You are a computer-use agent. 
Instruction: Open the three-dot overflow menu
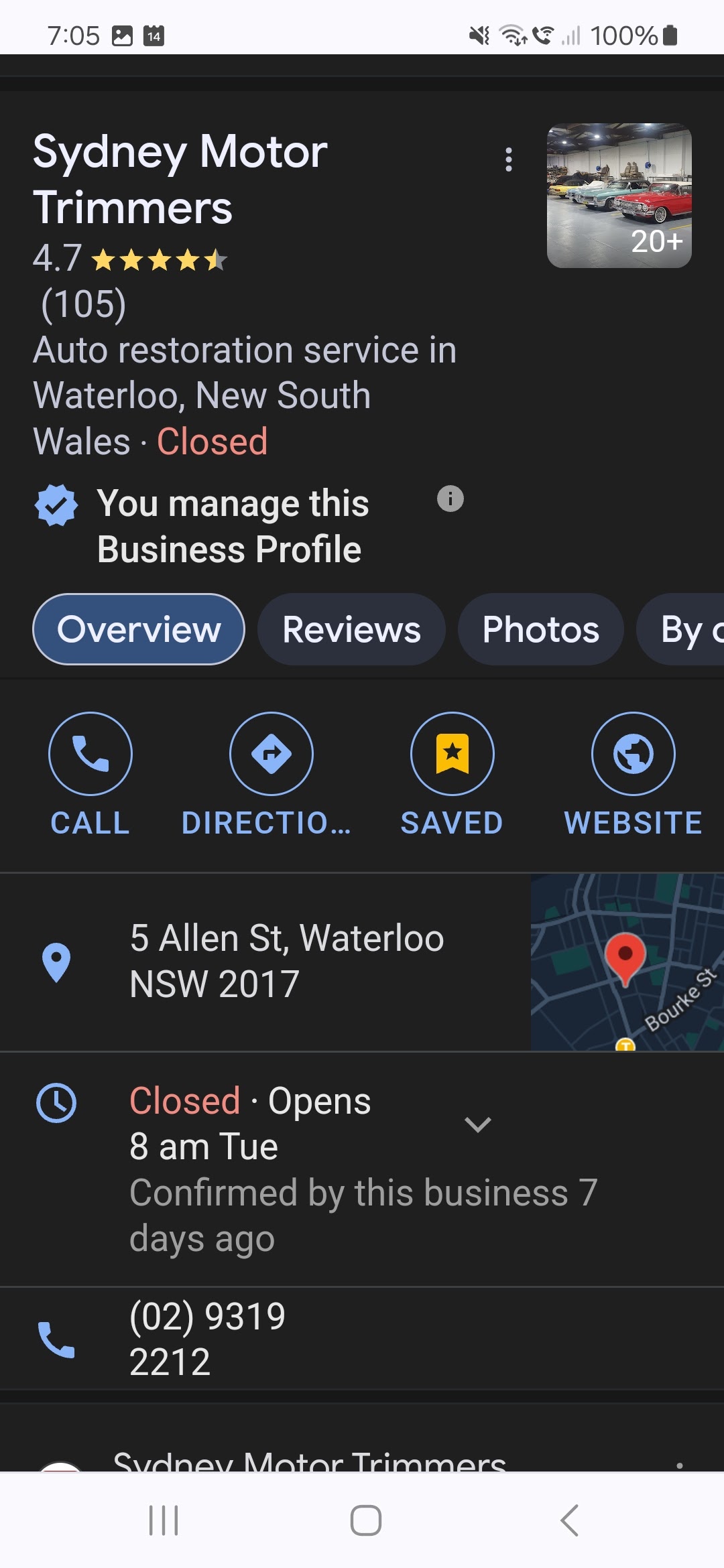pos(509,159)
